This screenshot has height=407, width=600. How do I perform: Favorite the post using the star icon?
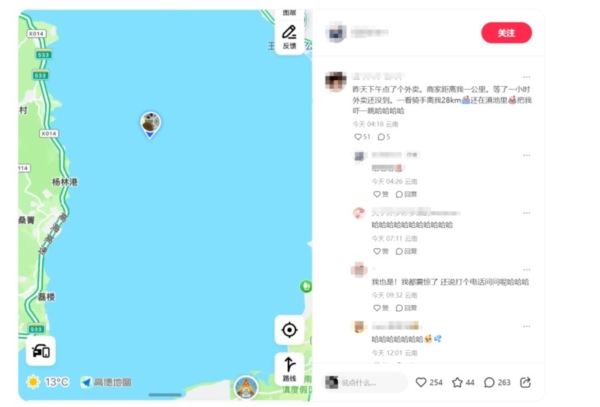pyautogui.click(x=457, y=383)
